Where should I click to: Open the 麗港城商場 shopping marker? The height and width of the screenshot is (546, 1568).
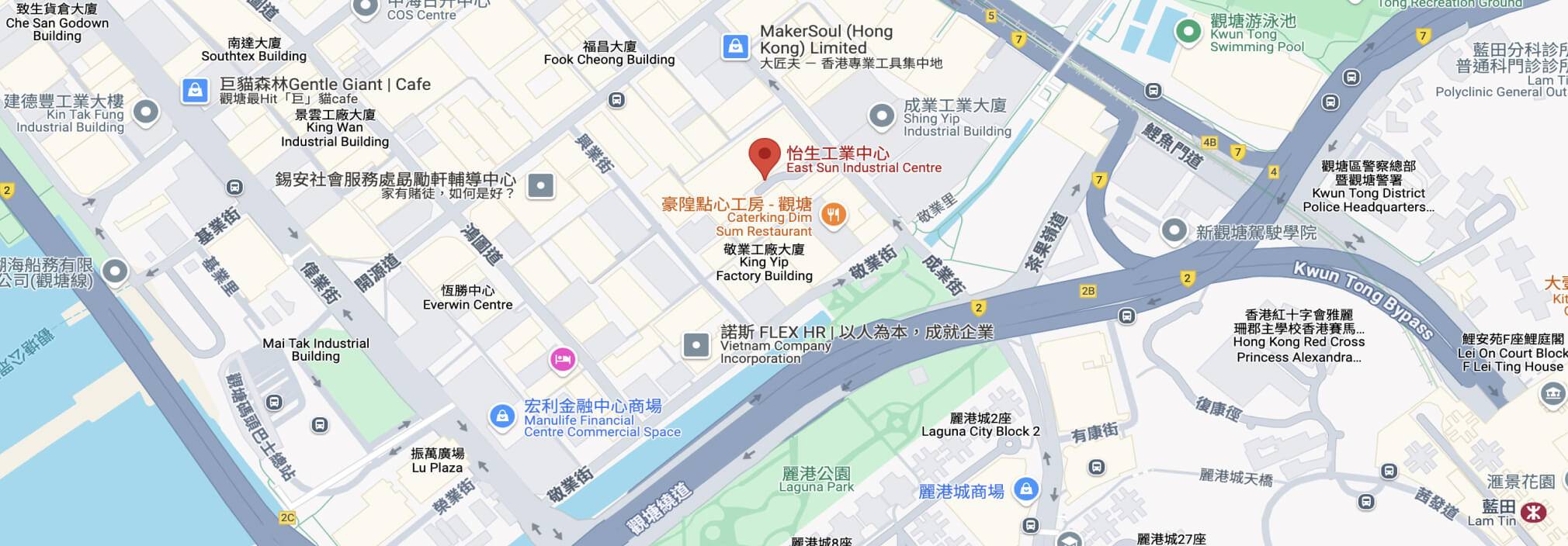tap(1025, 489)
